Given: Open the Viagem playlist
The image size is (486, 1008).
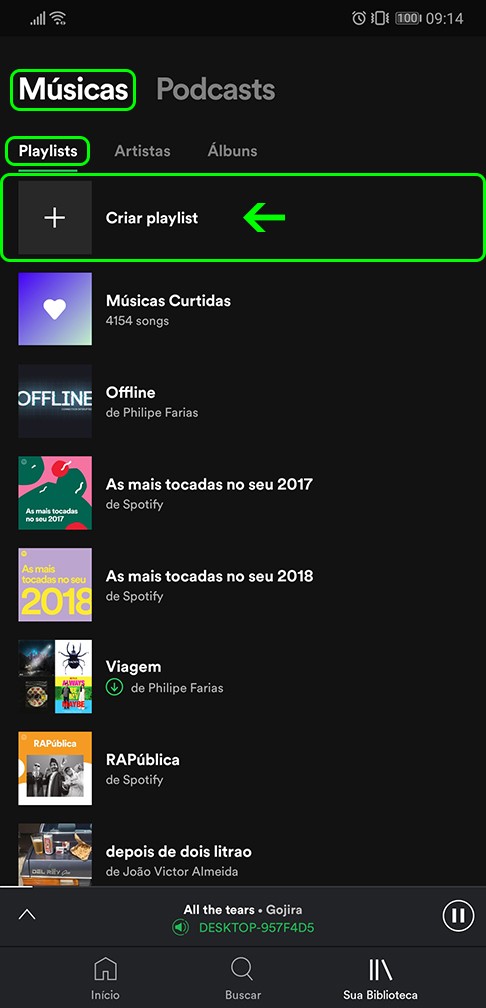Looking at the screenshot, I should [243, 676].
